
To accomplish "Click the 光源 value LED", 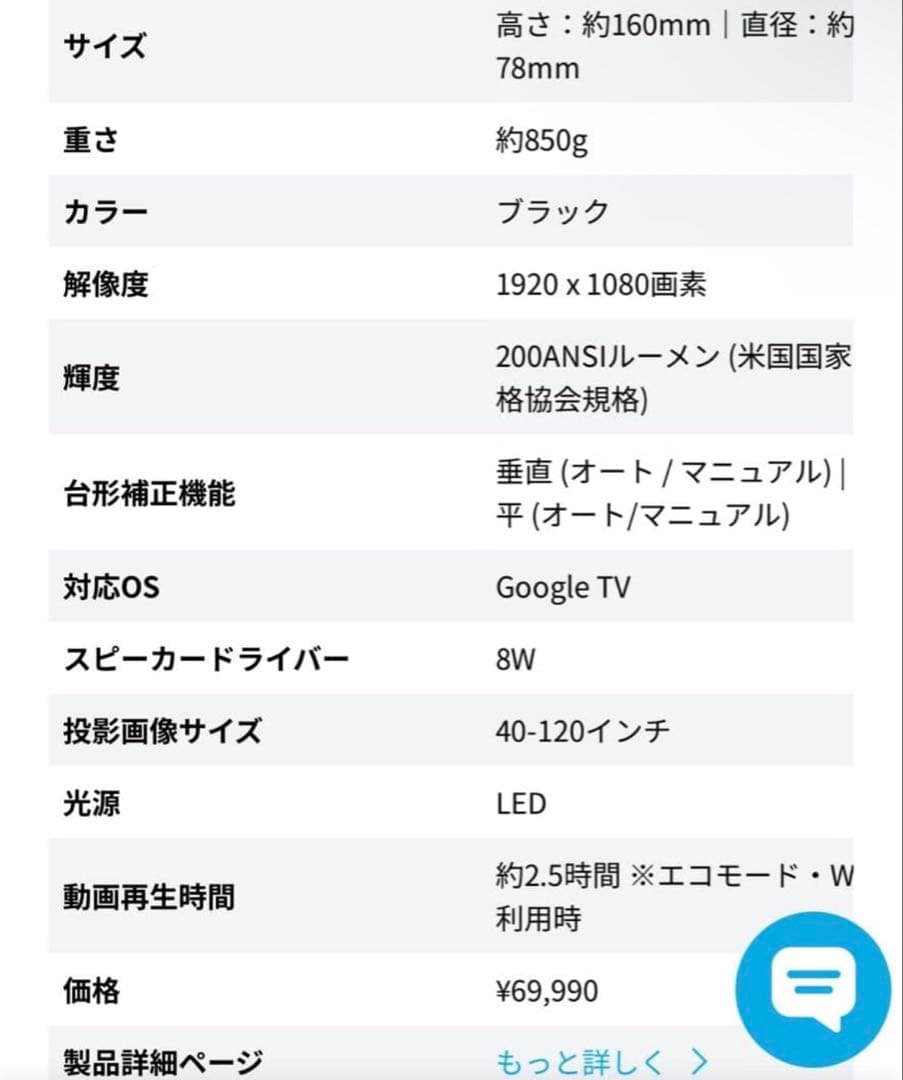I will coord(520,803).
